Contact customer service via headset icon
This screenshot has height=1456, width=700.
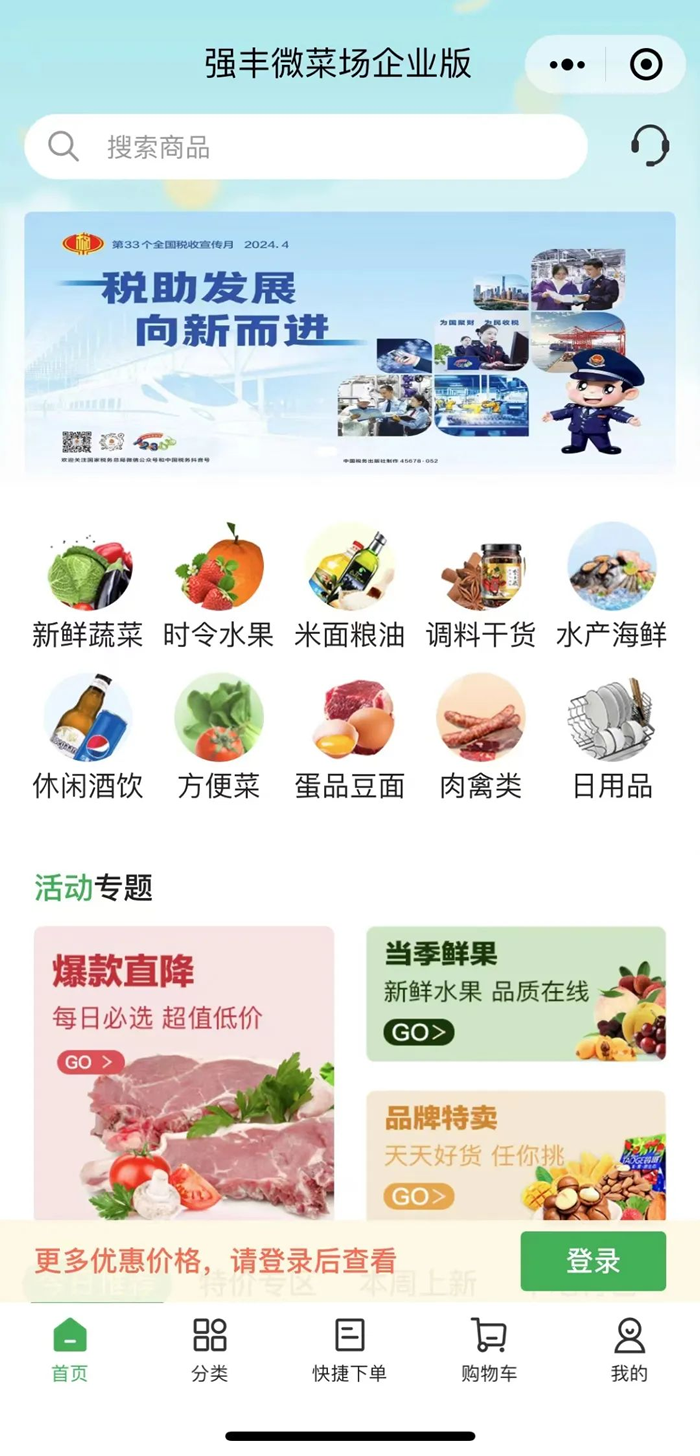[650, 146]
